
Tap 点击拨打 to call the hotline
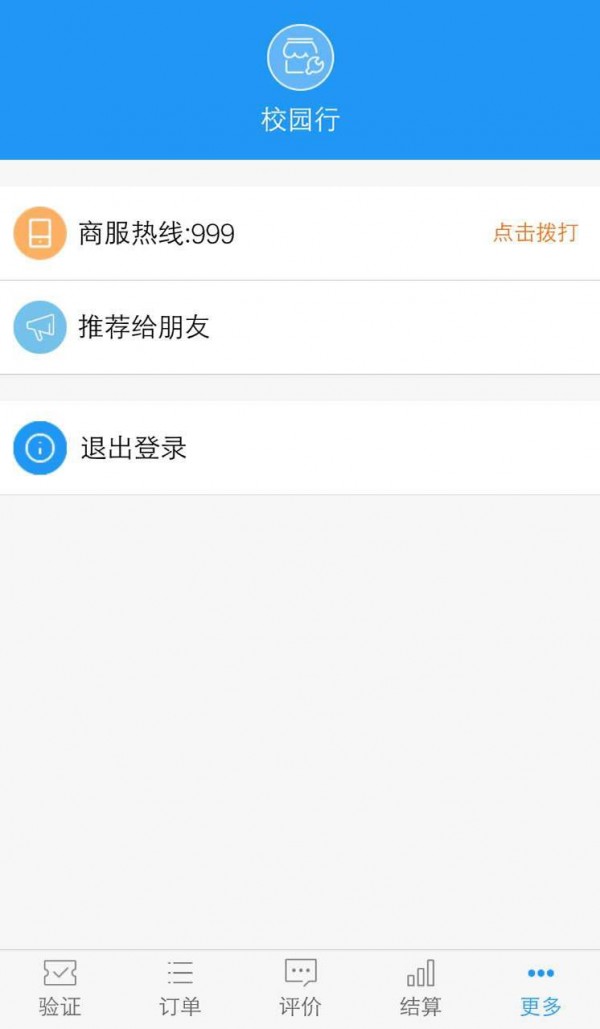pos(535,233)
